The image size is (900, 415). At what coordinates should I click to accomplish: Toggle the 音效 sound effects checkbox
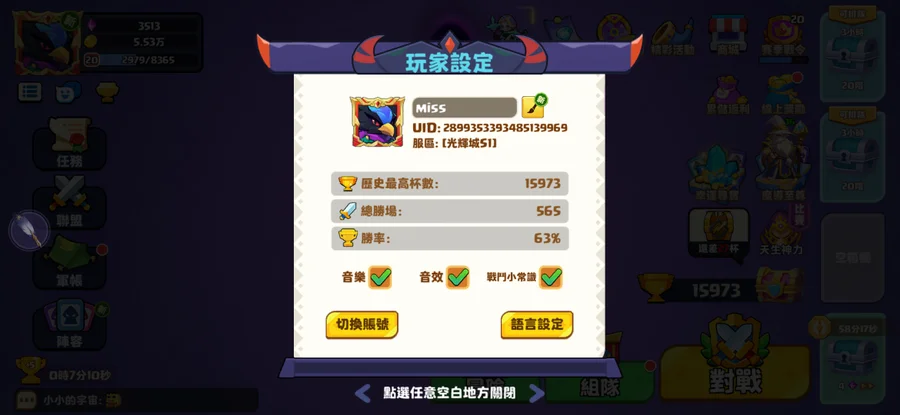(x=457, y=277)
